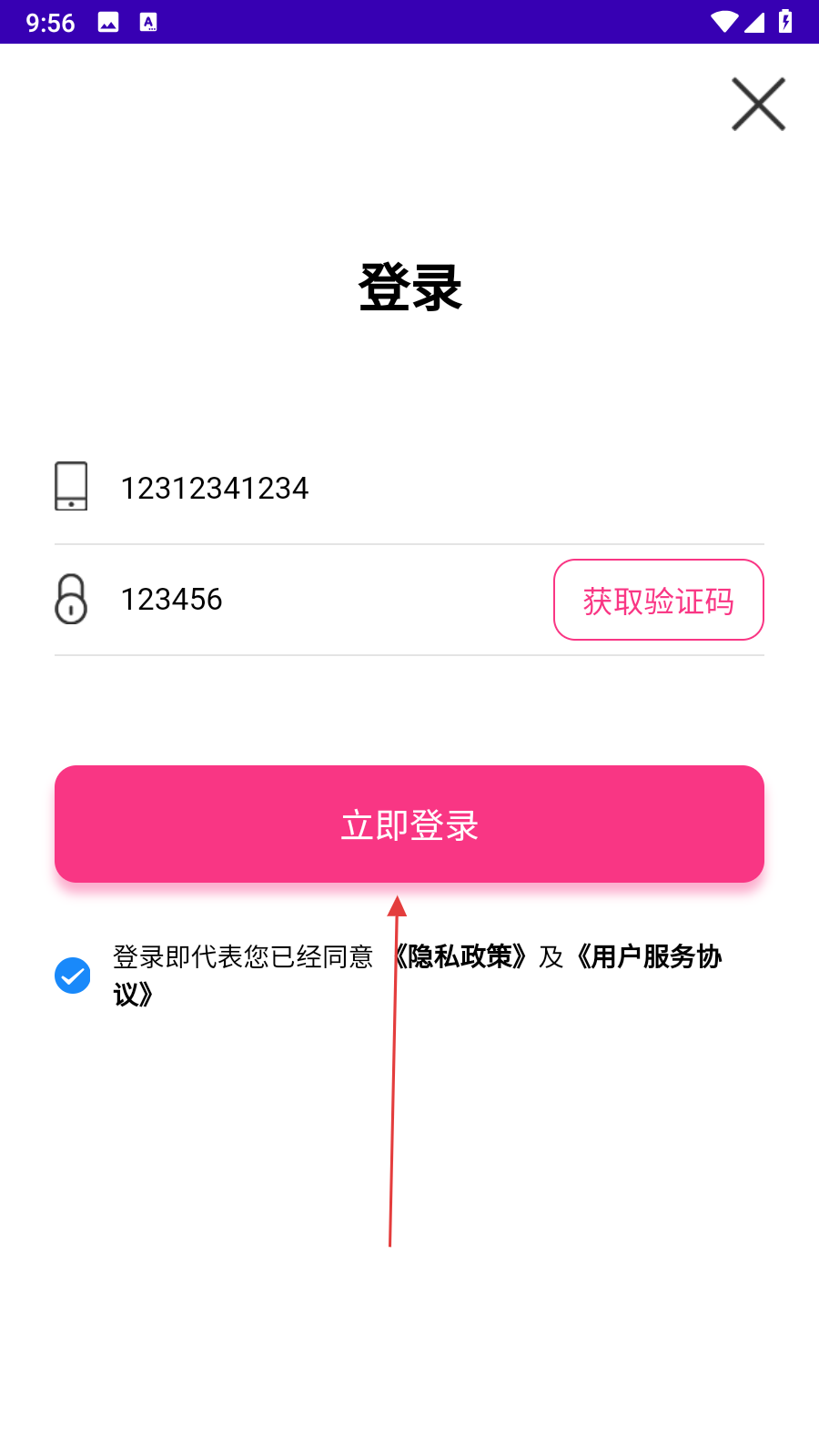Uncheck the agreement checkbox
Viewport: 819px width, 1456px height.
[x=73, y=976]
